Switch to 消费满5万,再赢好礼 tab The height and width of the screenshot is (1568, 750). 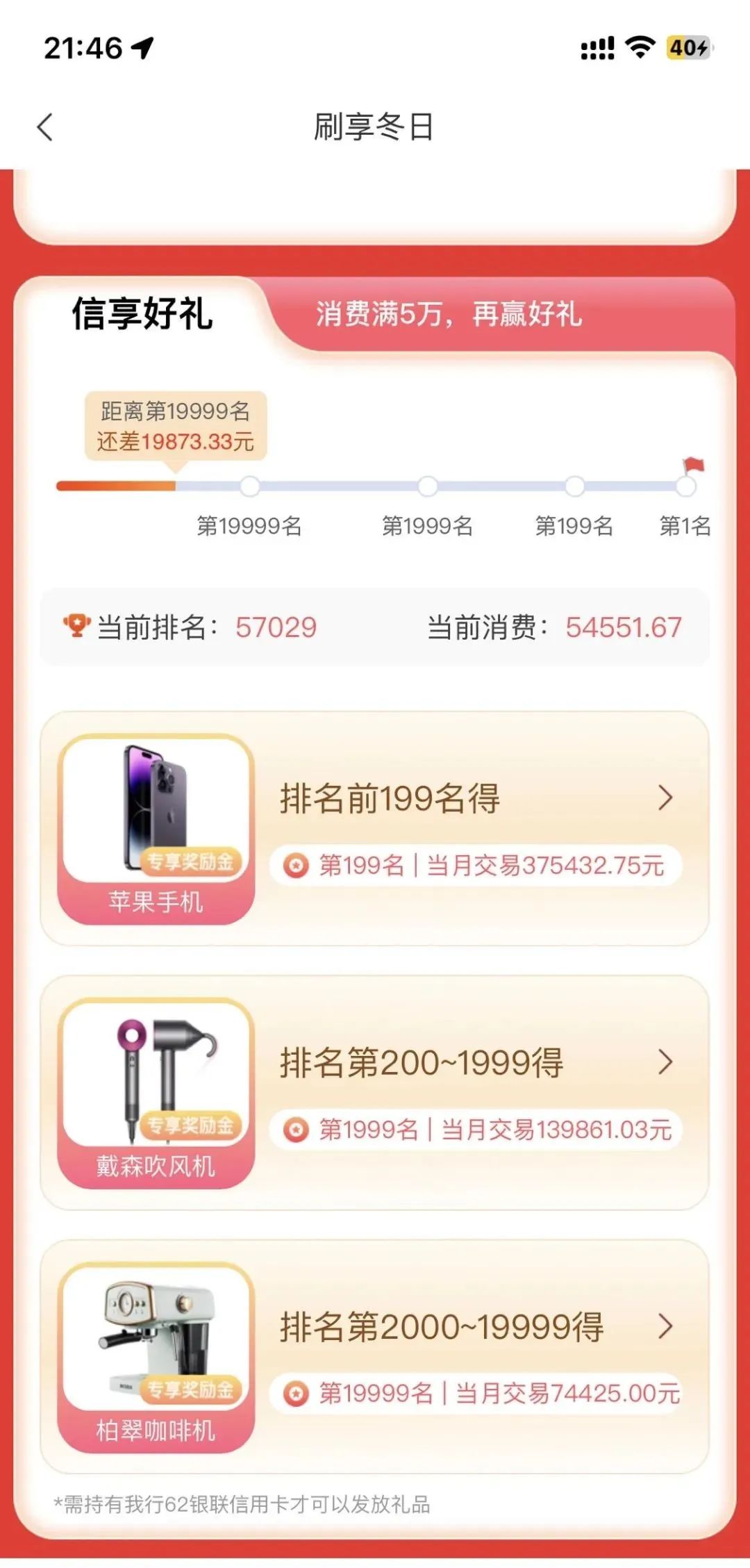point(449,314)
